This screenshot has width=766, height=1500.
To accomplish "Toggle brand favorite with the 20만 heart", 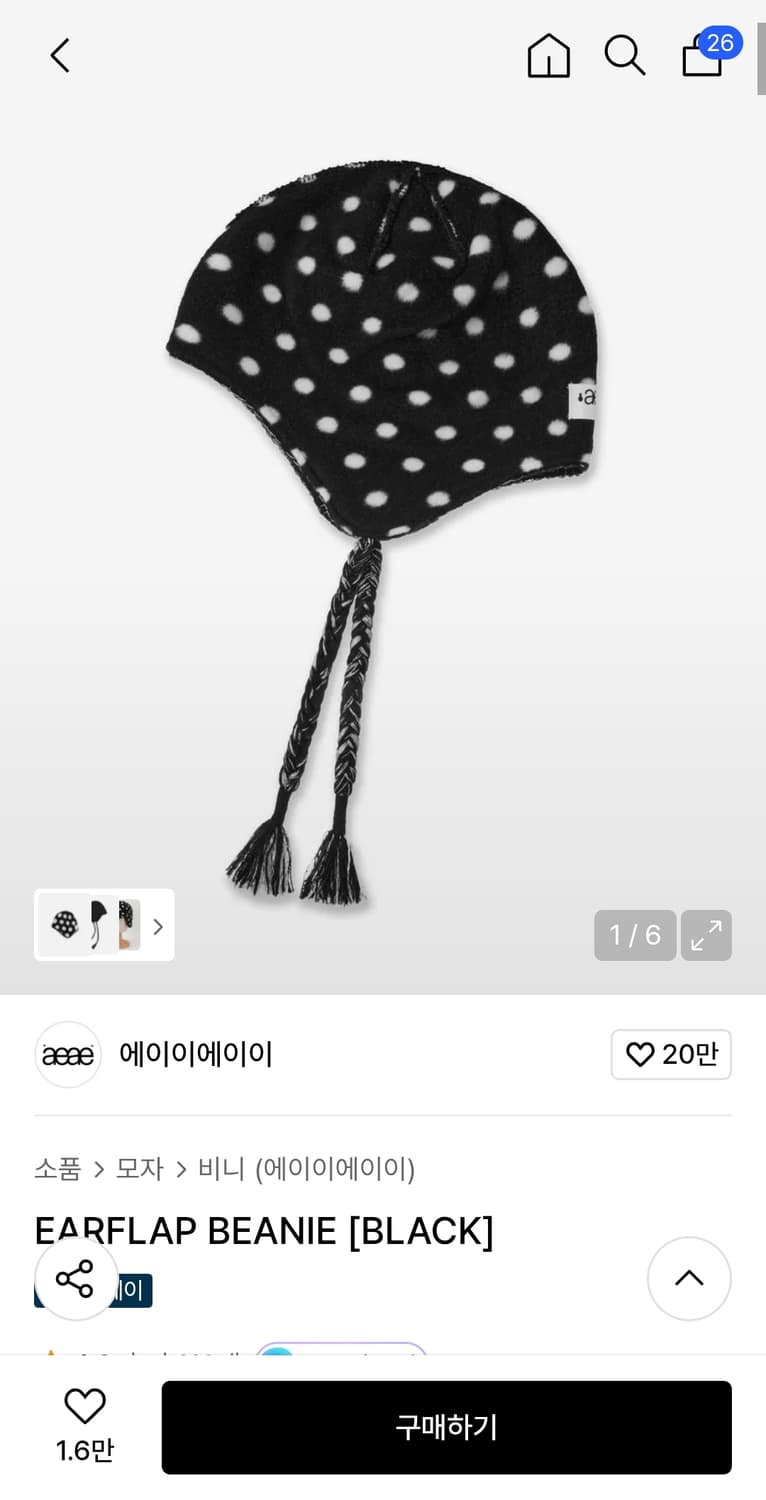I will [671, 1054].
